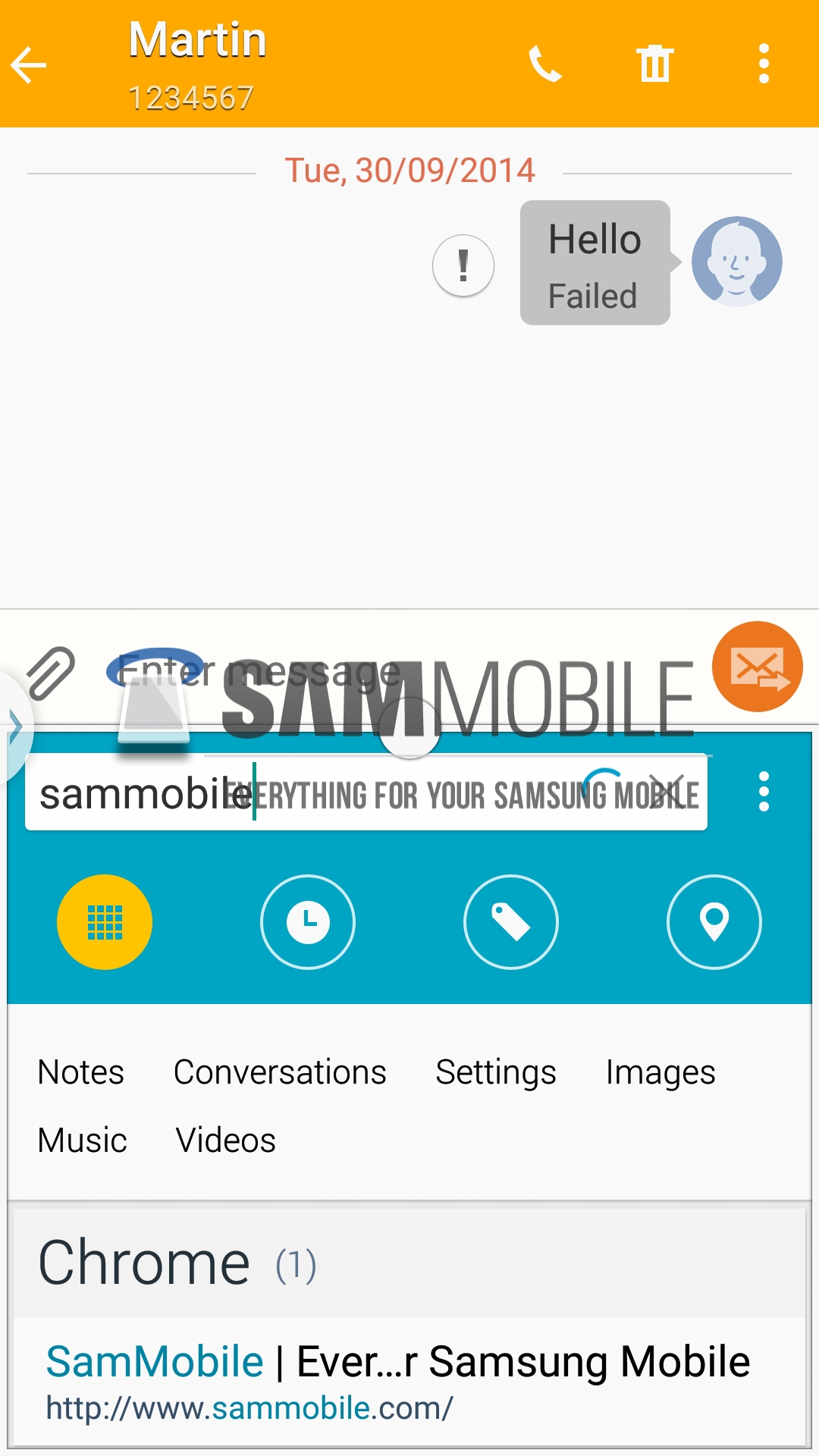
Task: Filter search by tag icon
Action: click(511, 922)
